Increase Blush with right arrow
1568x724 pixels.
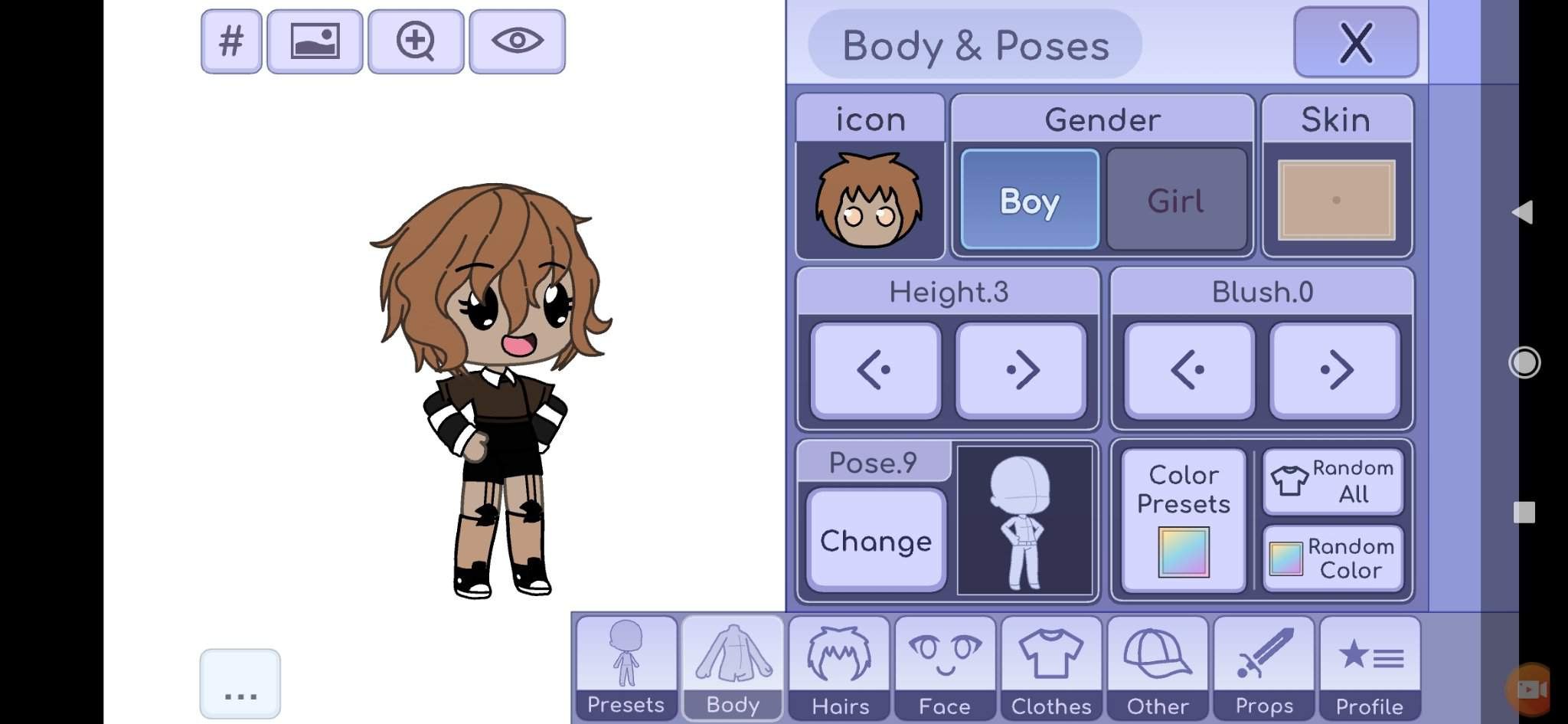[x=1335, y=370]
